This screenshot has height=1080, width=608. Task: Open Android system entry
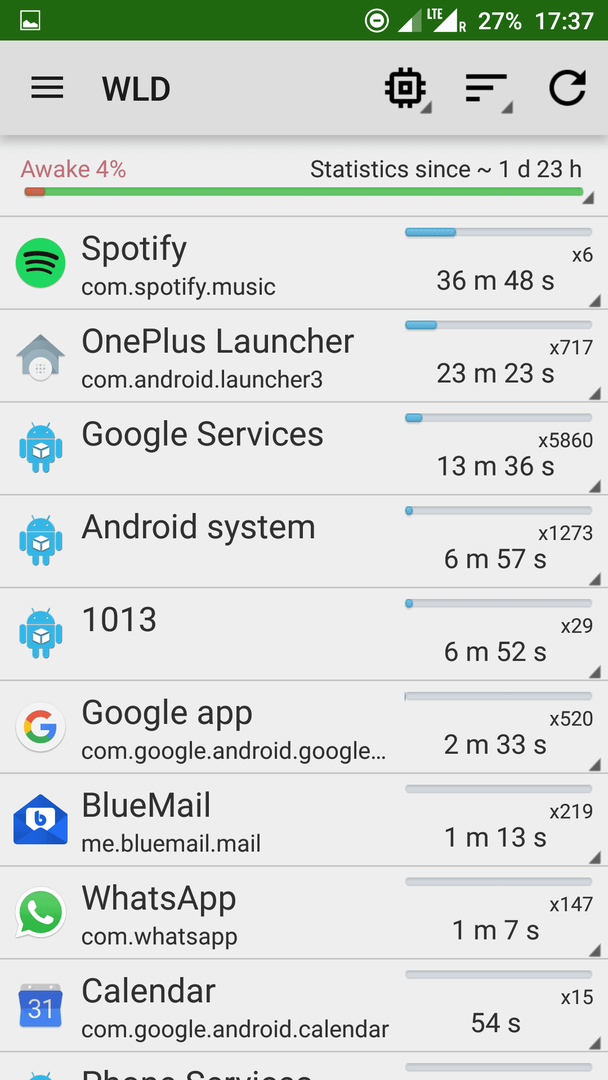[x=304, y=542]
